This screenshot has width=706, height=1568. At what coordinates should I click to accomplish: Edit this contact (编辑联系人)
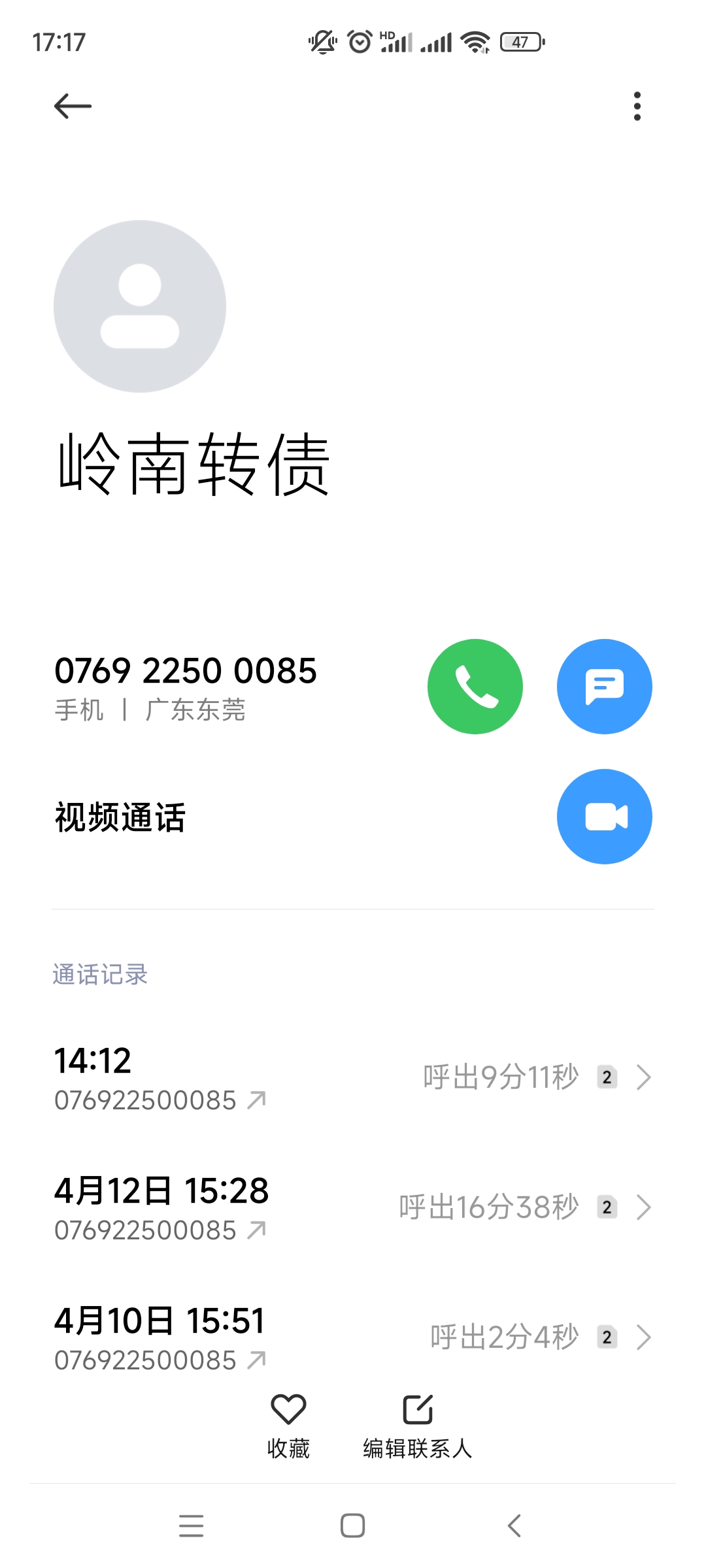(x=418, y=1426)
